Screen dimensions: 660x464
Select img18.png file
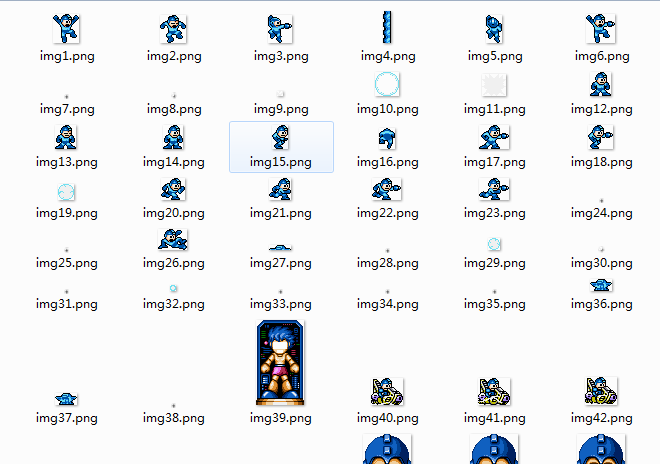601,137
